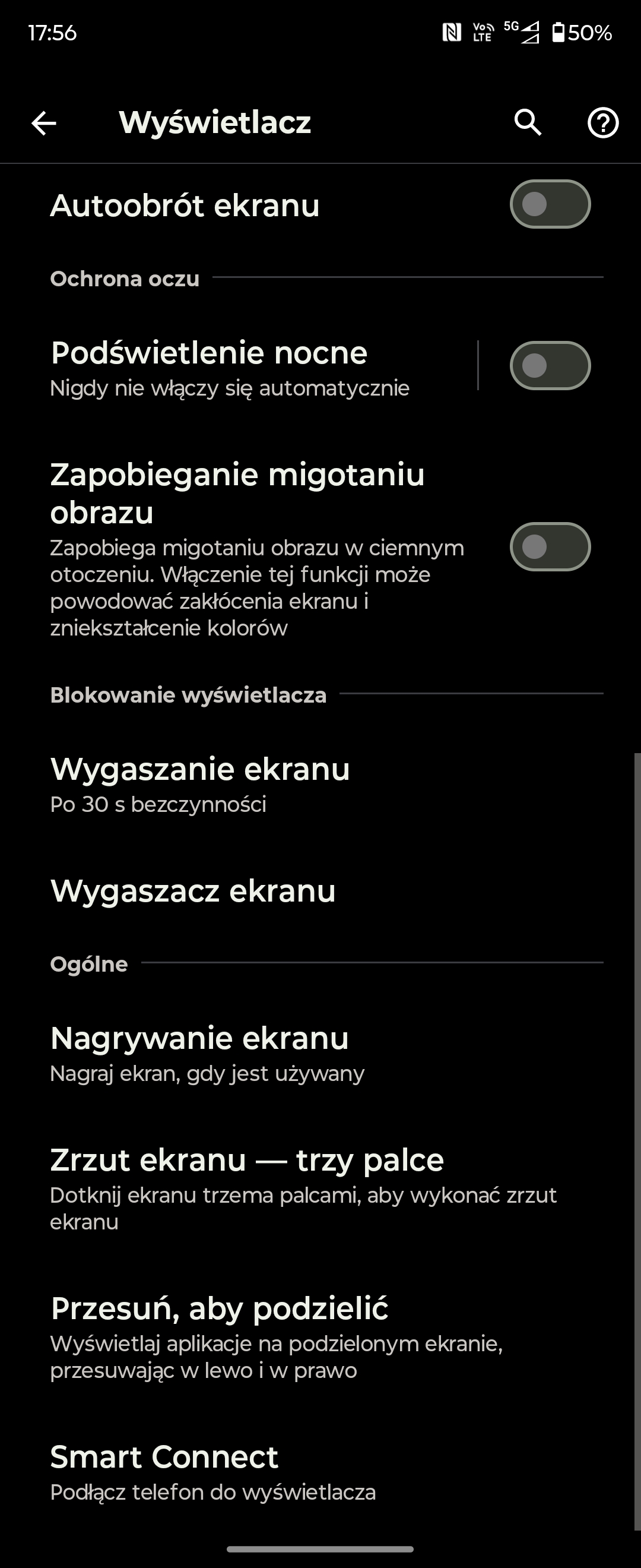The width and height of the screenshot is (641, 1568).
Task: Enable the Podświetlenie nocne switch
Action: [x=550, y=366]
